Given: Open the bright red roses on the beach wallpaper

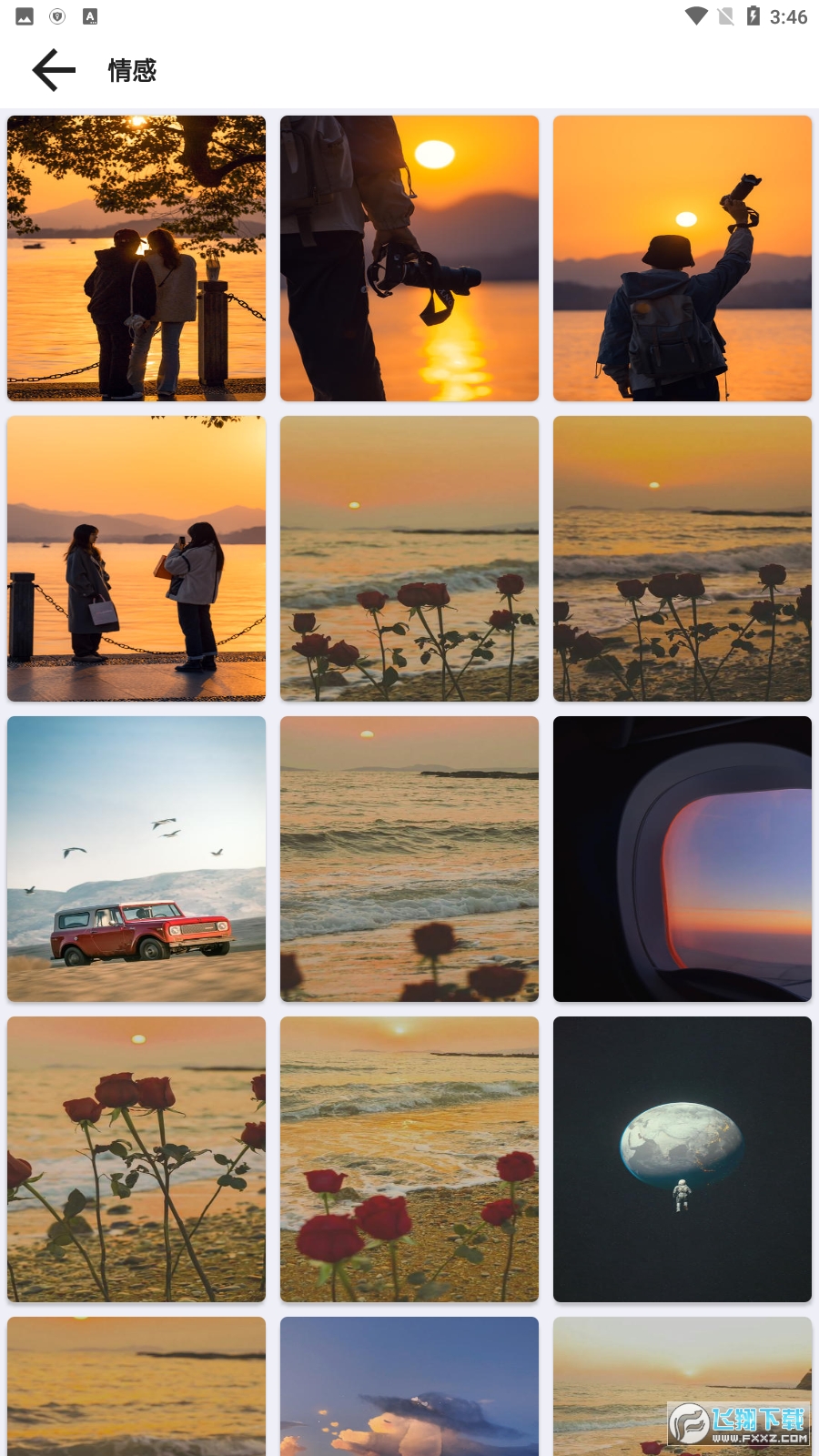Looking at the screenshot, I should point(409,1159).
